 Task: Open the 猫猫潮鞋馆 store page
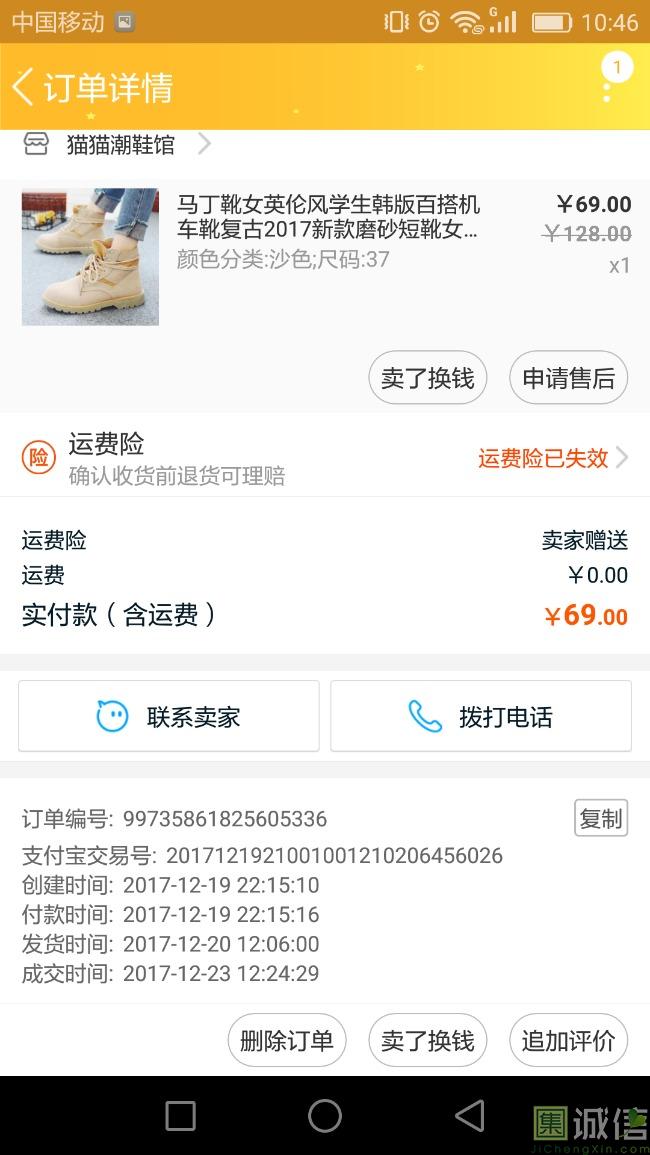(x=120, y=145)
